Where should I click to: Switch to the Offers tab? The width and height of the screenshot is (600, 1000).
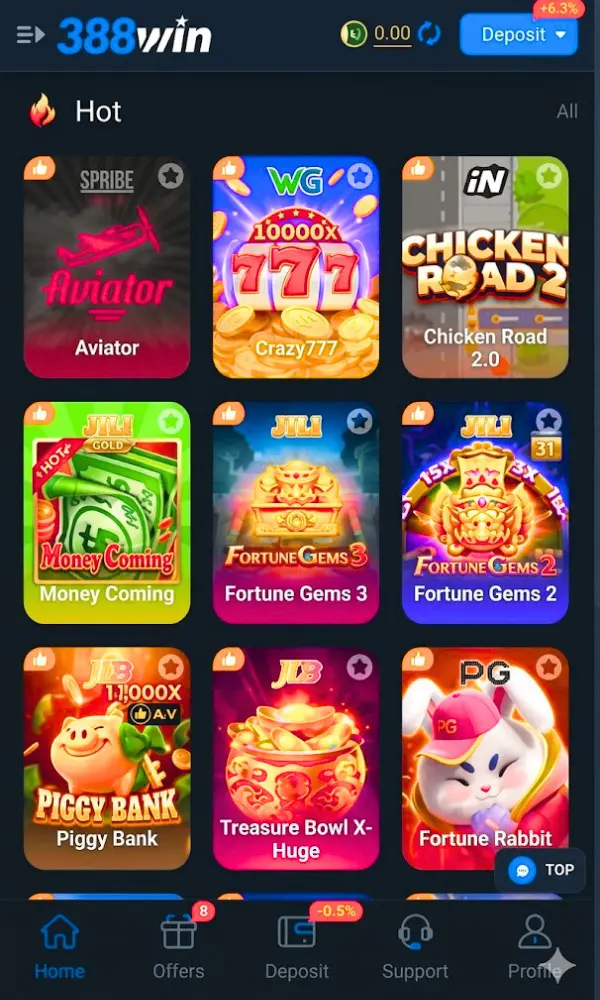click(x=179, y=948)
